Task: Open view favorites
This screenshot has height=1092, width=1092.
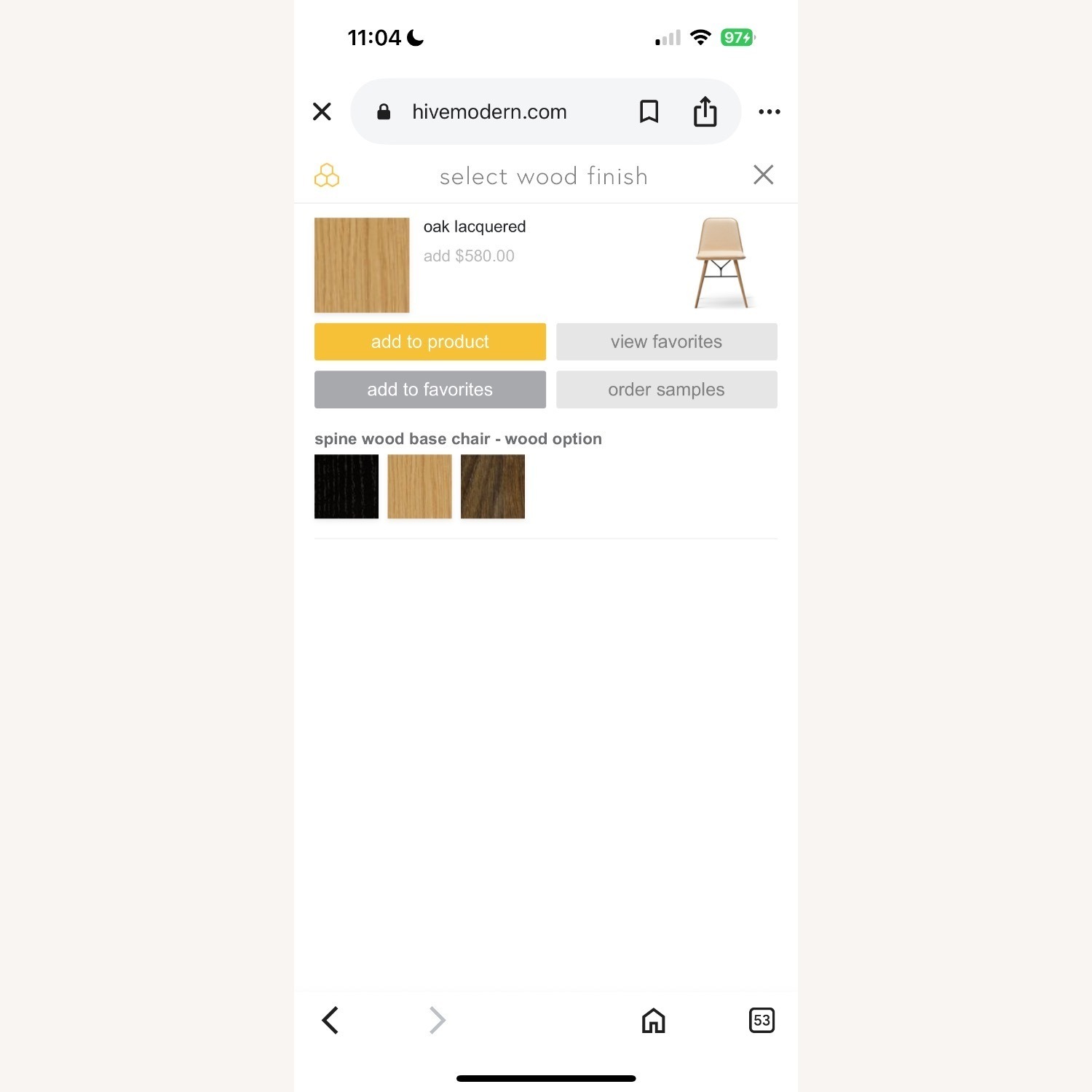Action: coord(666,341)
